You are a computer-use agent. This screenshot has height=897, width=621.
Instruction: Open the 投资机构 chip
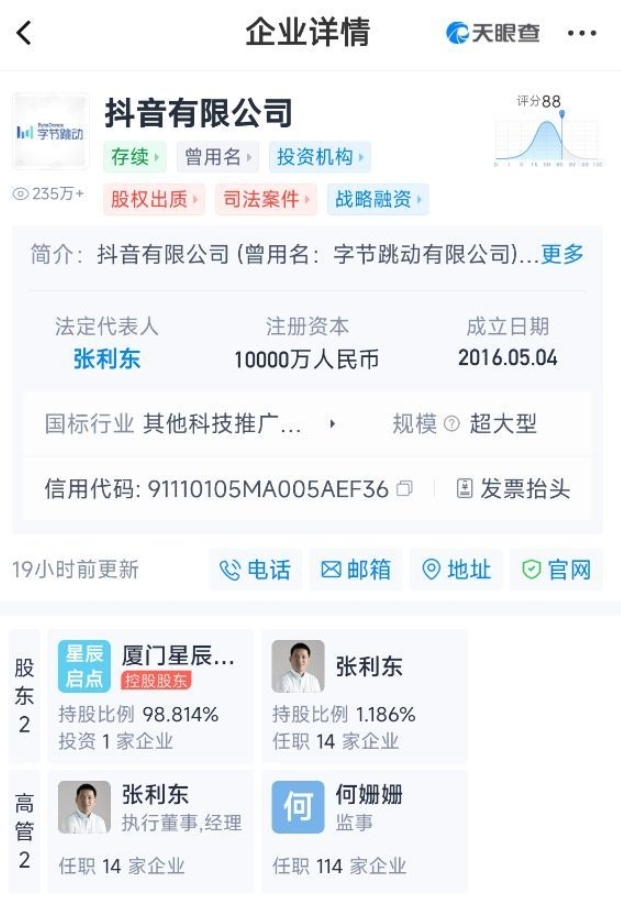pos(320,157)
